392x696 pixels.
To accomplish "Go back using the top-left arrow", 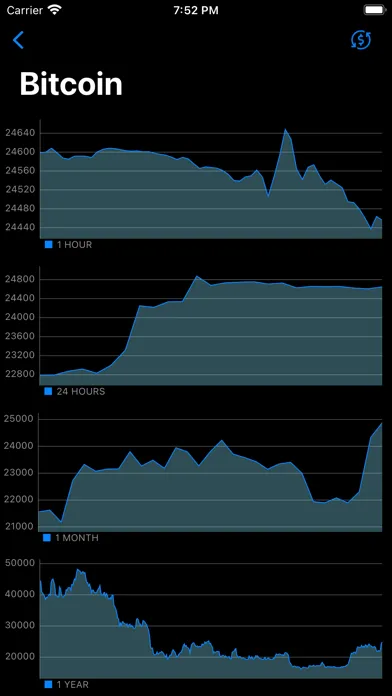I will pyautogui.click(x=18, y=40).
